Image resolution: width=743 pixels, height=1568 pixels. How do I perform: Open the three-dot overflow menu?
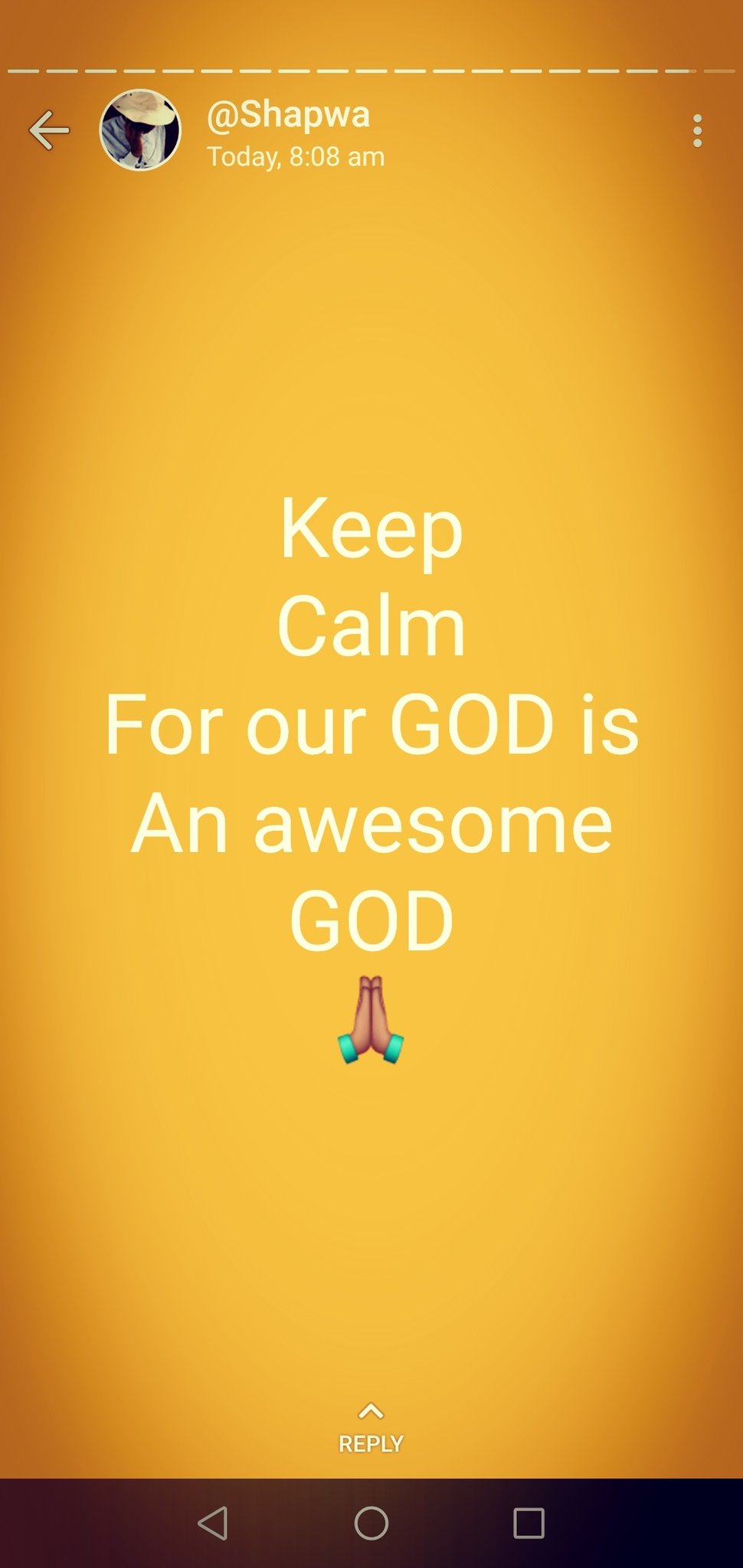click(x=697, y=131)
